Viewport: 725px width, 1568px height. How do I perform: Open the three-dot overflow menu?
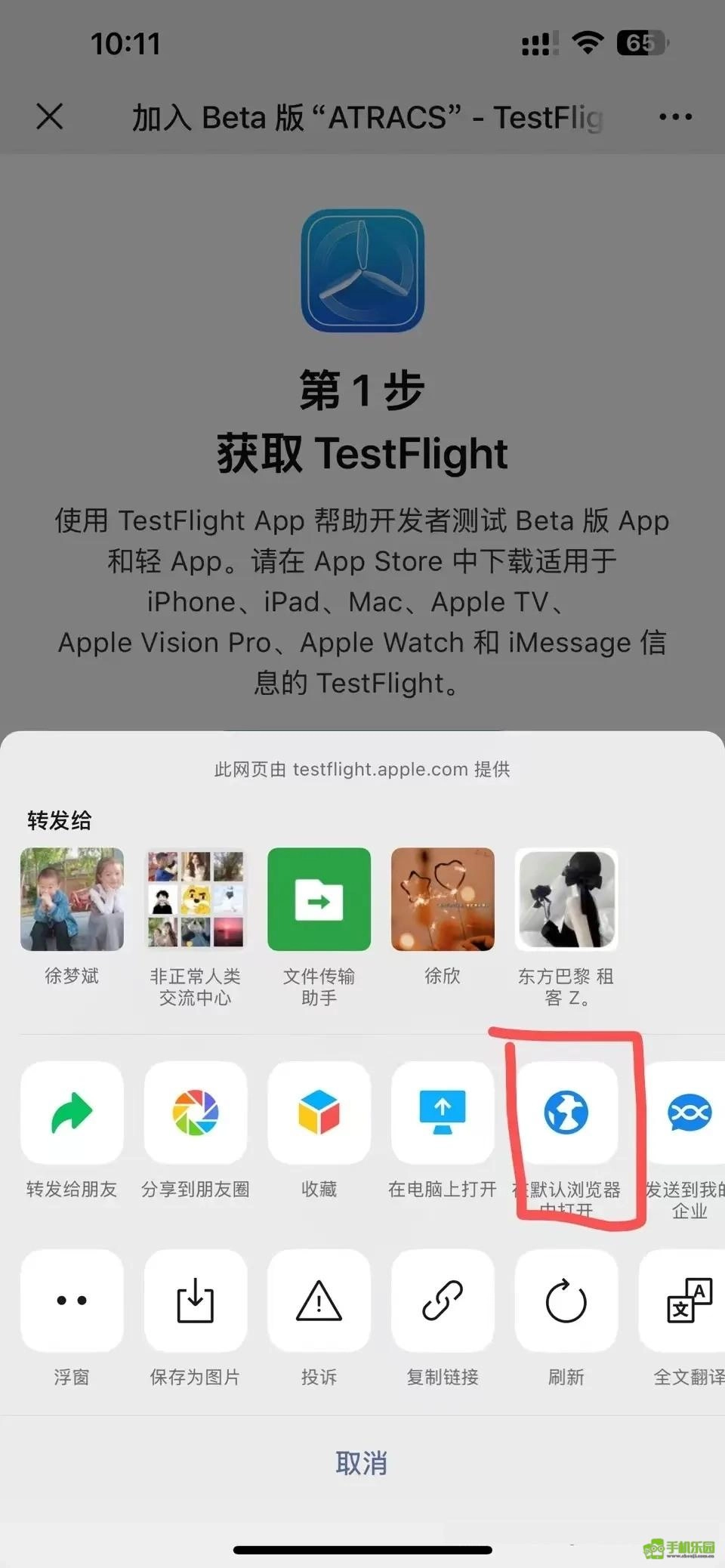pyautogui.click(x=674, y=116)
